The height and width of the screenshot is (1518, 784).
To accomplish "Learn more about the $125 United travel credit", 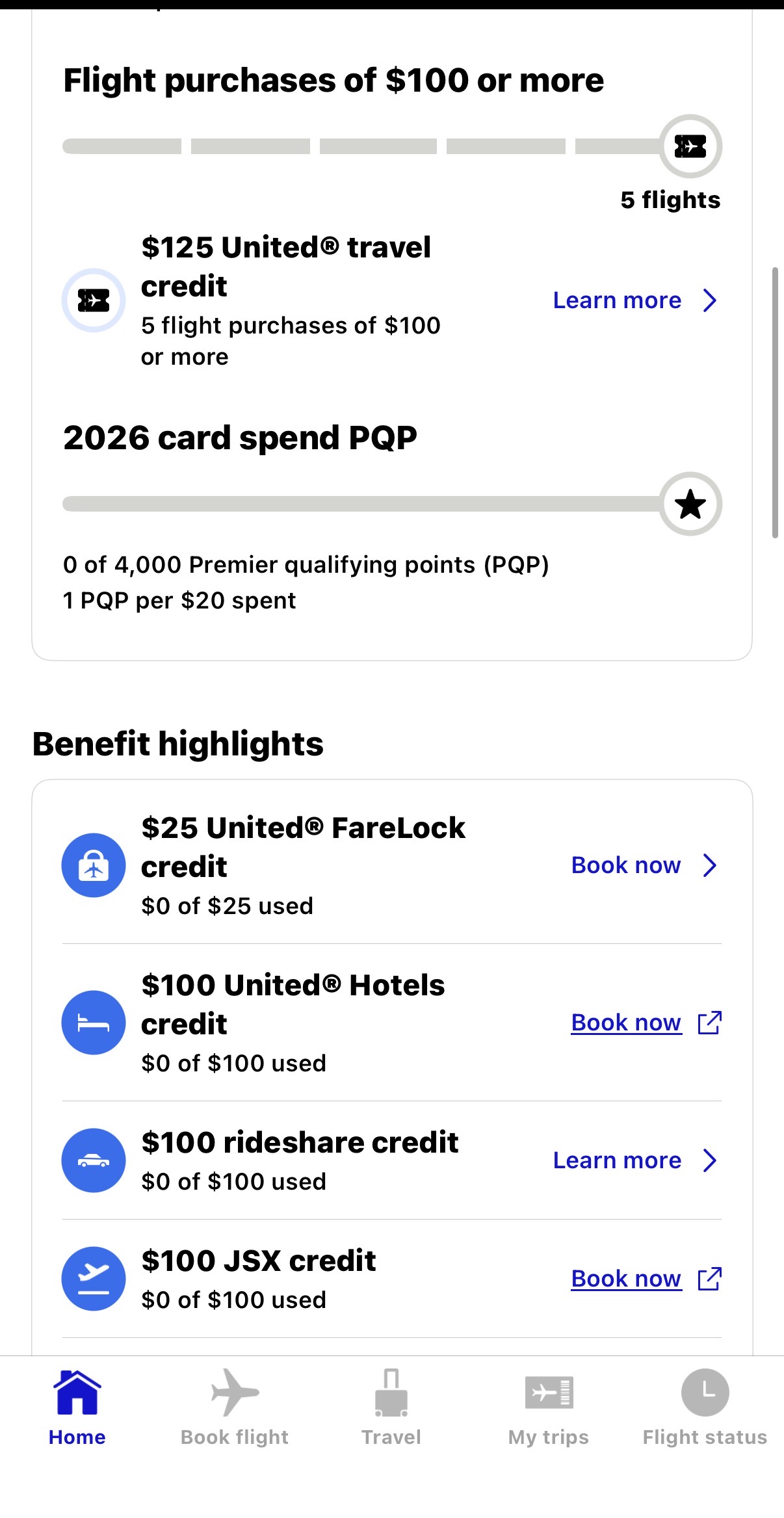I will (x=634, y=300).
